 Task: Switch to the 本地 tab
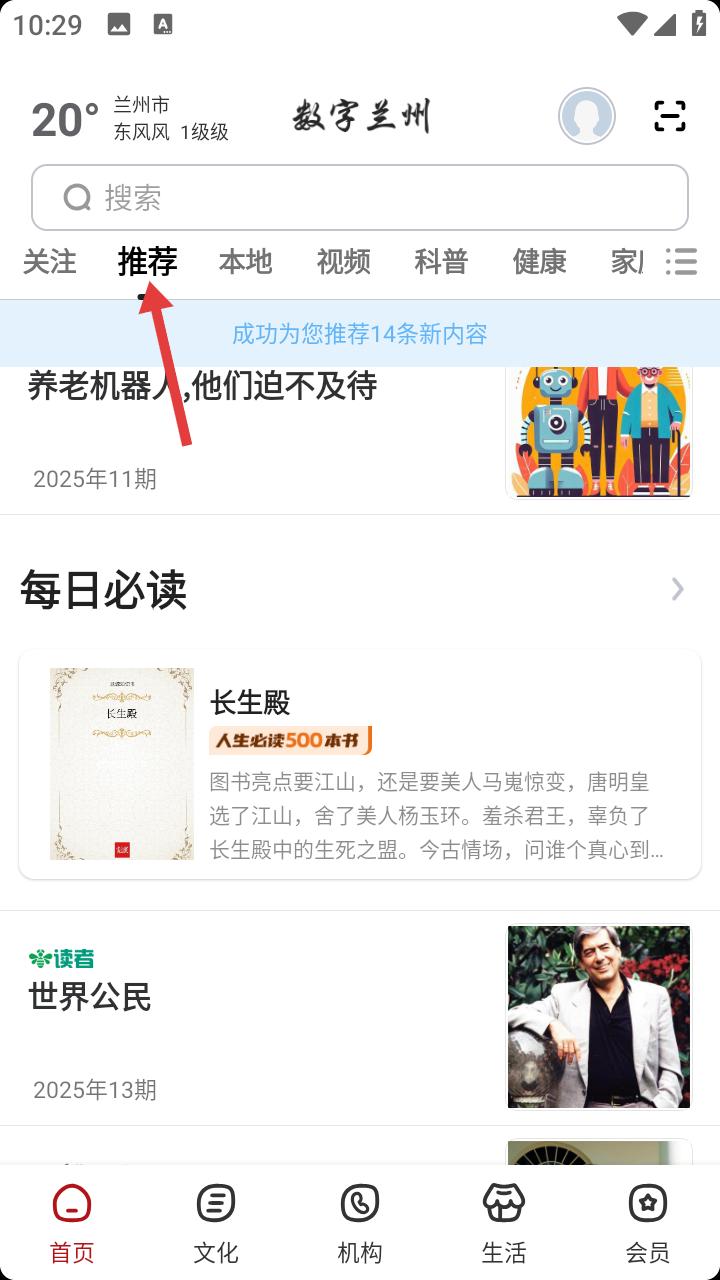(245, 262)
